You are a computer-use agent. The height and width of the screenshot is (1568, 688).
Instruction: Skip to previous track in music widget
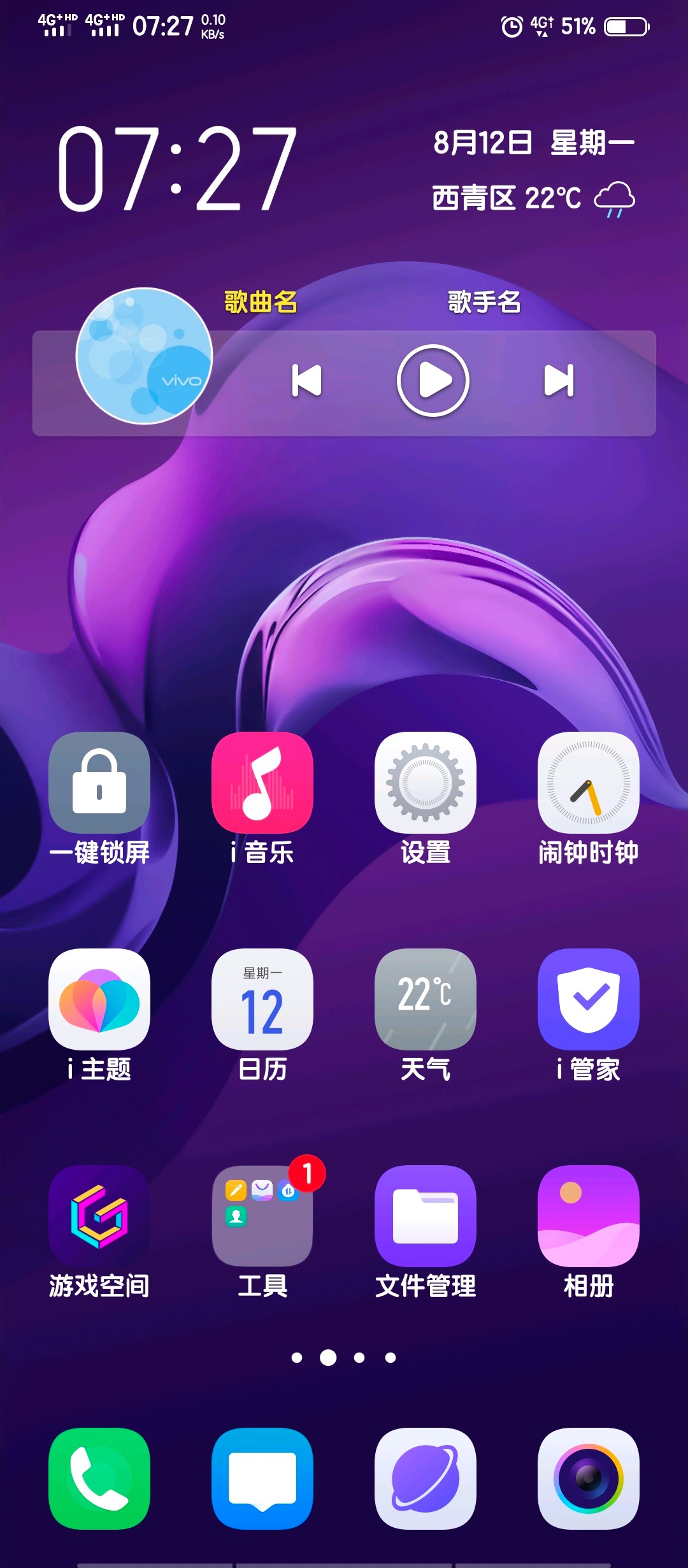click(306, 381)
